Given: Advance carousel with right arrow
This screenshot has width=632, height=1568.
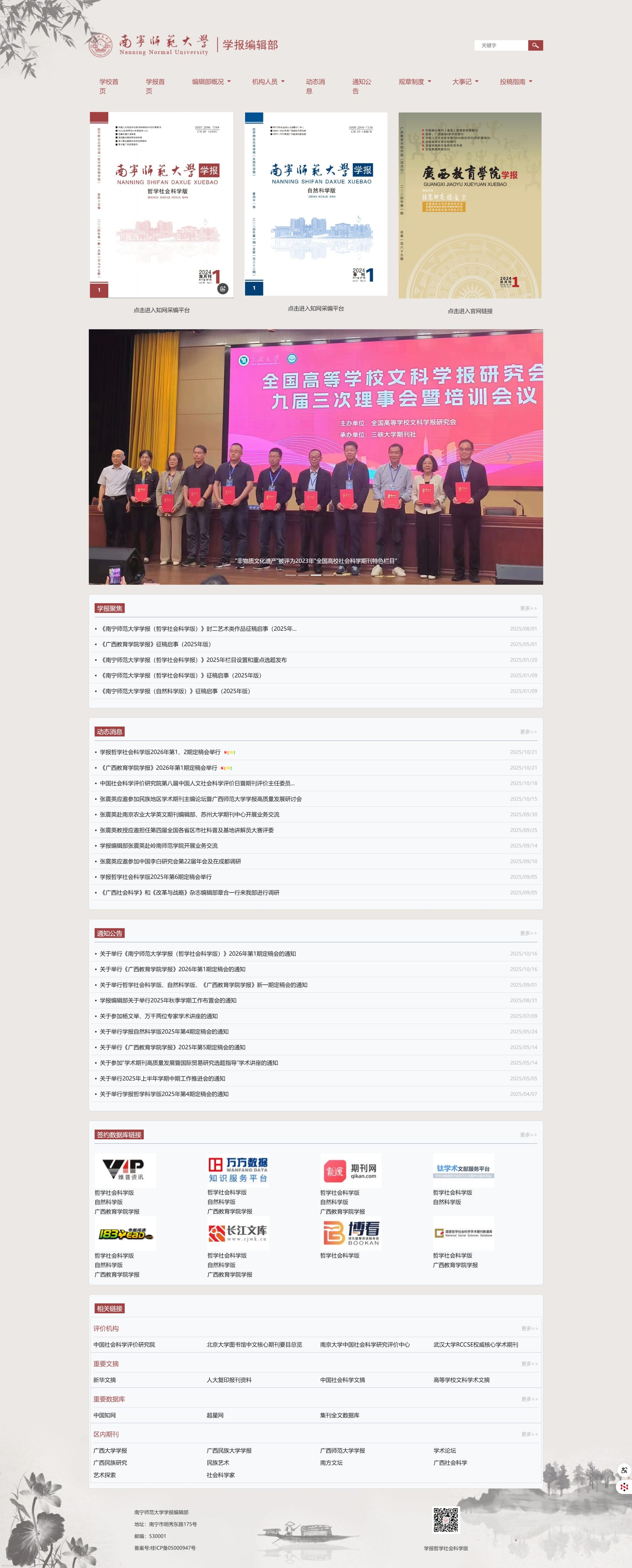Looking at the screenshot, I should pos(509,456).
